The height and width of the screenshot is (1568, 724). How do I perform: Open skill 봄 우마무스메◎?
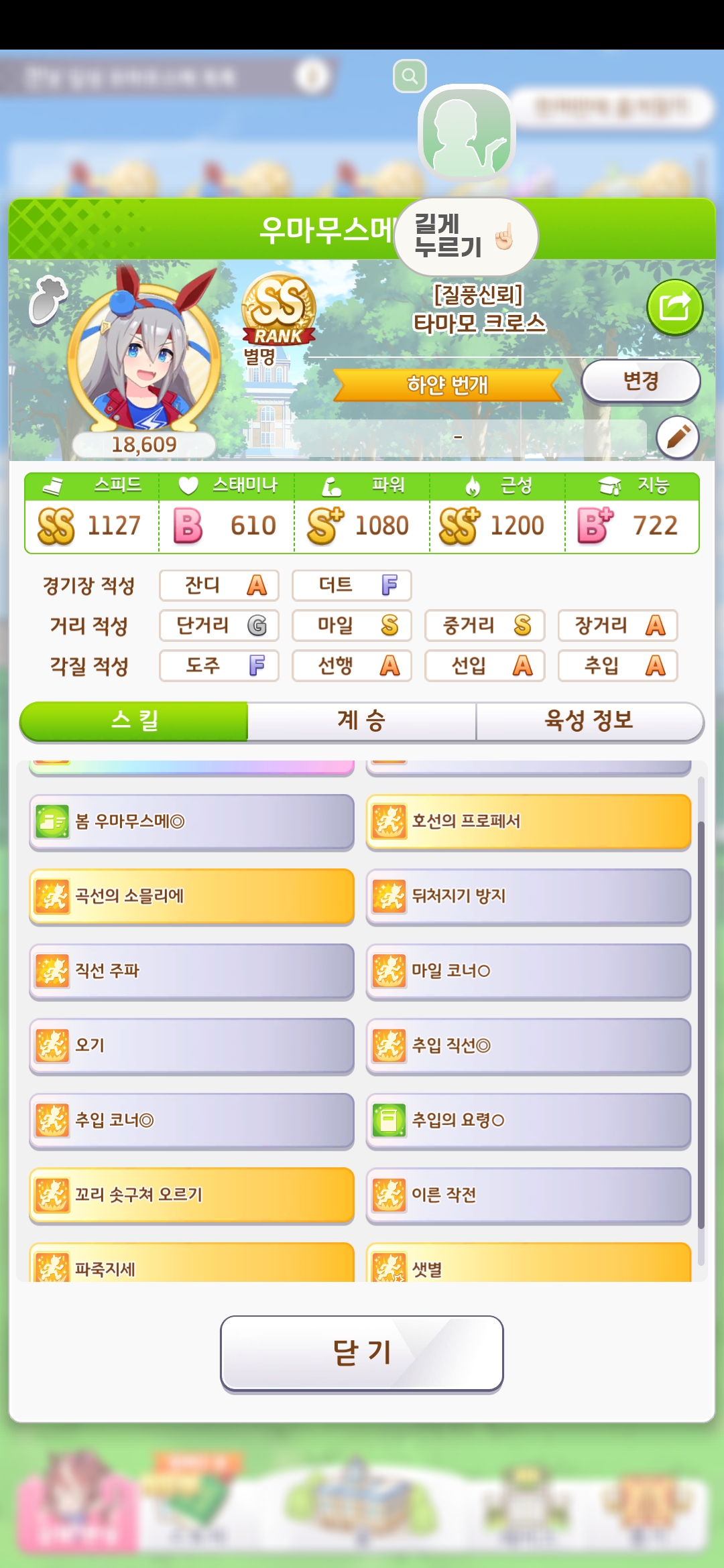(x=192, y=822)
